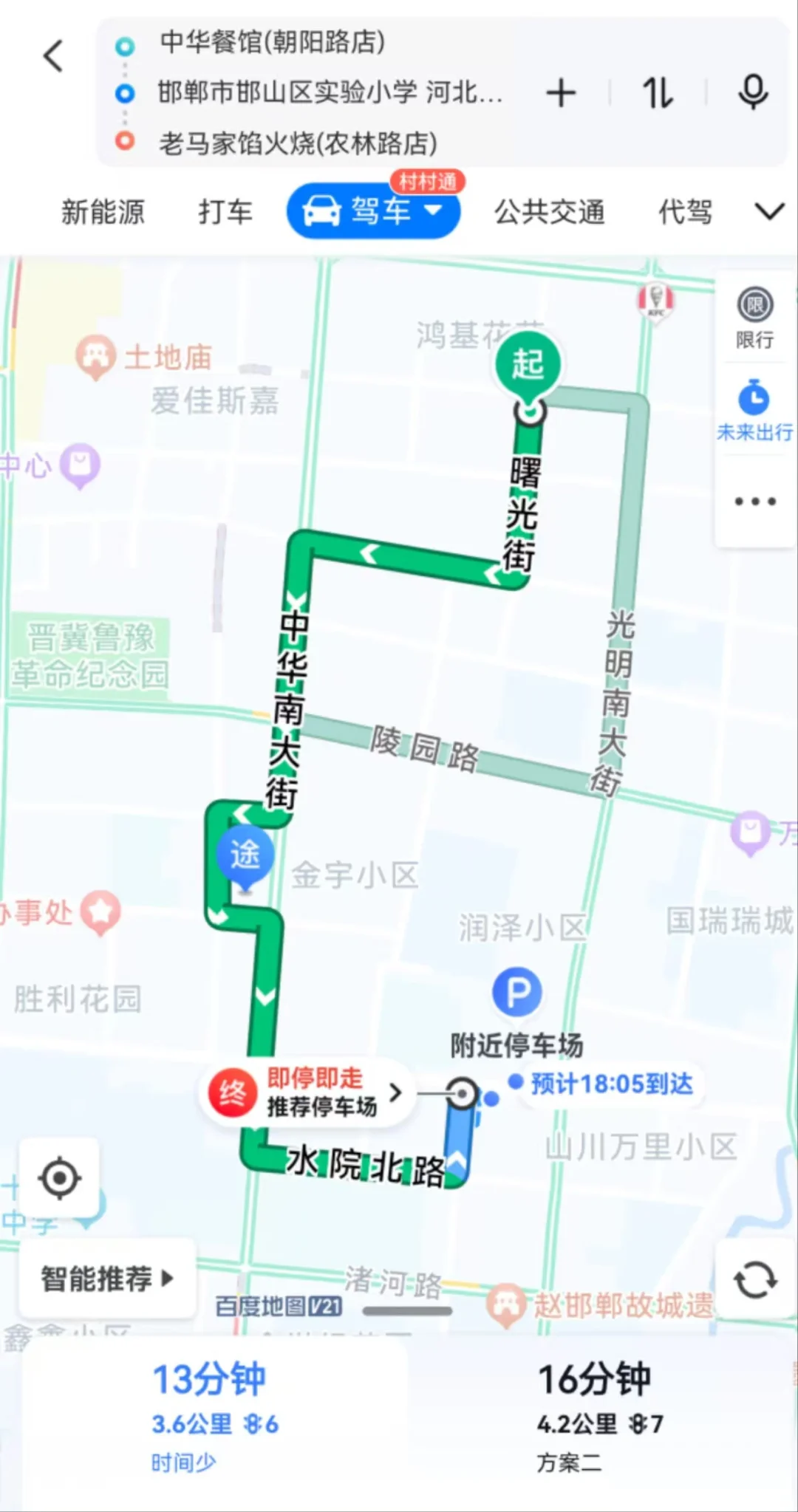Image resolution: width=798 pixels, height=1512 pixels.
Task: Swap start and destination order
Action: tap(658, 93)
